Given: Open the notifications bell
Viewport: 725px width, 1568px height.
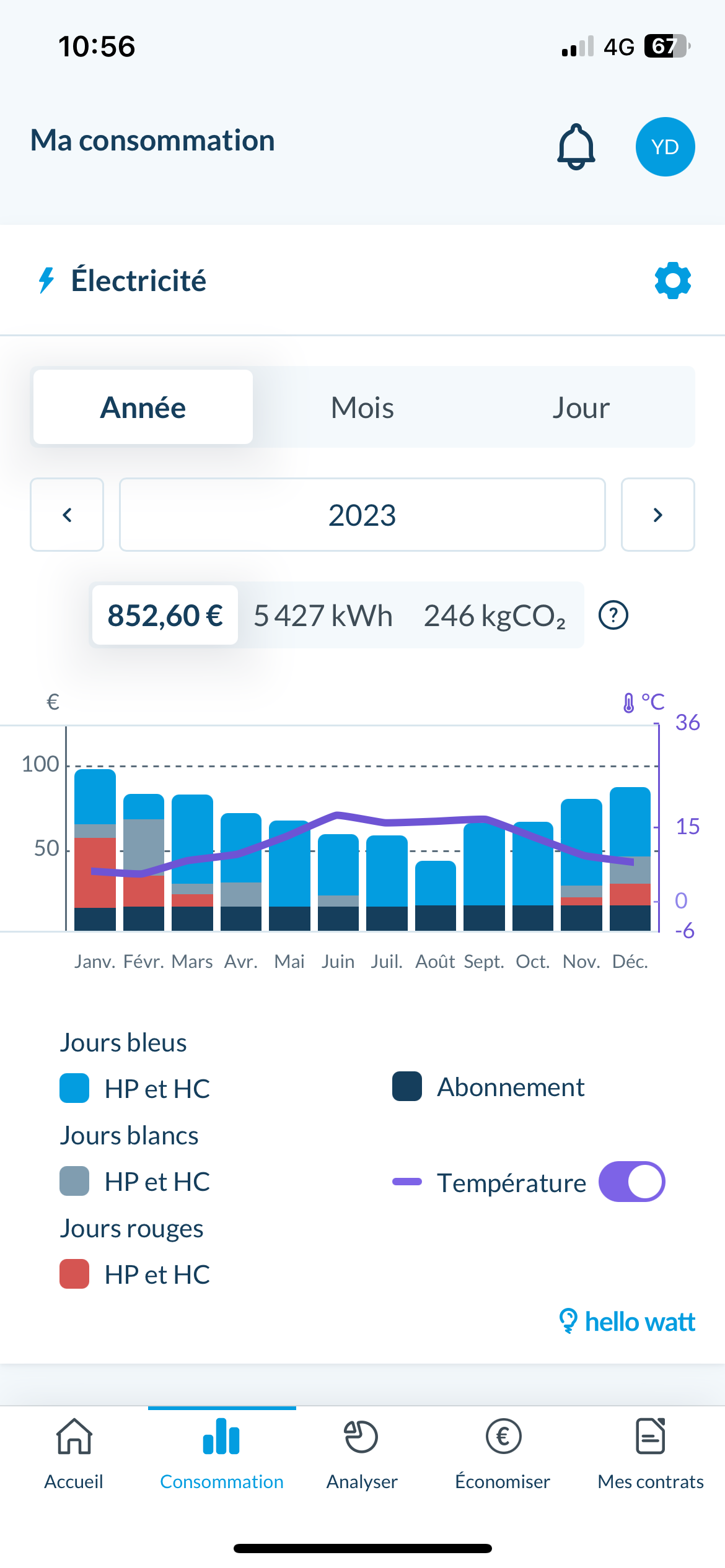Looking at the screenshot, I should tap(576, 147).
